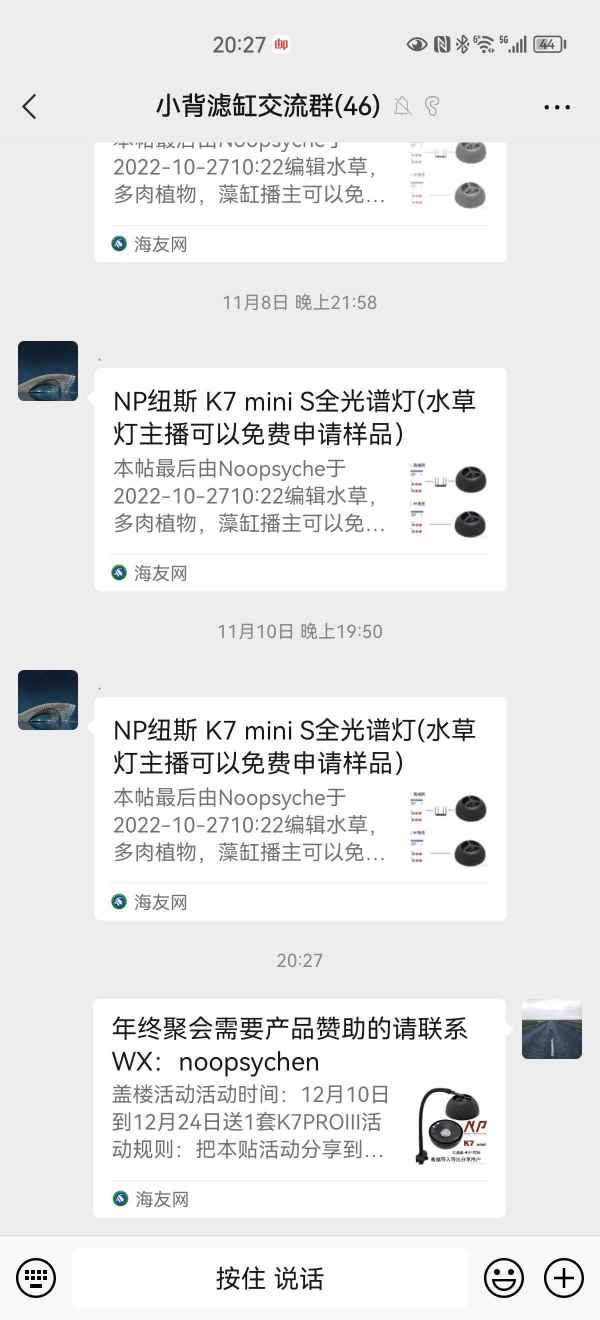The image size is (600, 1320).
Task: Open the plus attachment menu
Action: point(563,1278)
